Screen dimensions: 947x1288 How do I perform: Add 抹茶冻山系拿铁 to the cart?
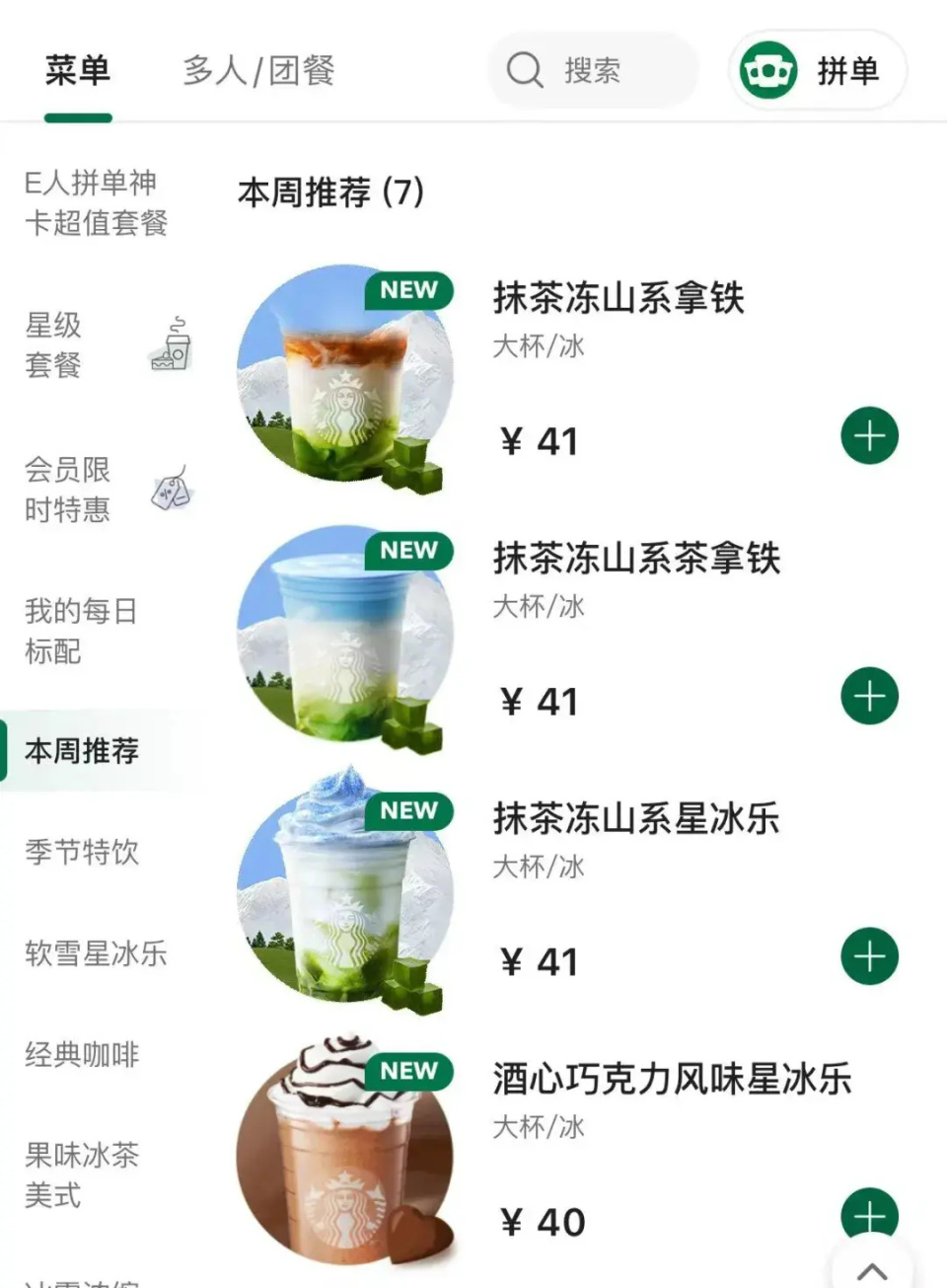(869, 436)
